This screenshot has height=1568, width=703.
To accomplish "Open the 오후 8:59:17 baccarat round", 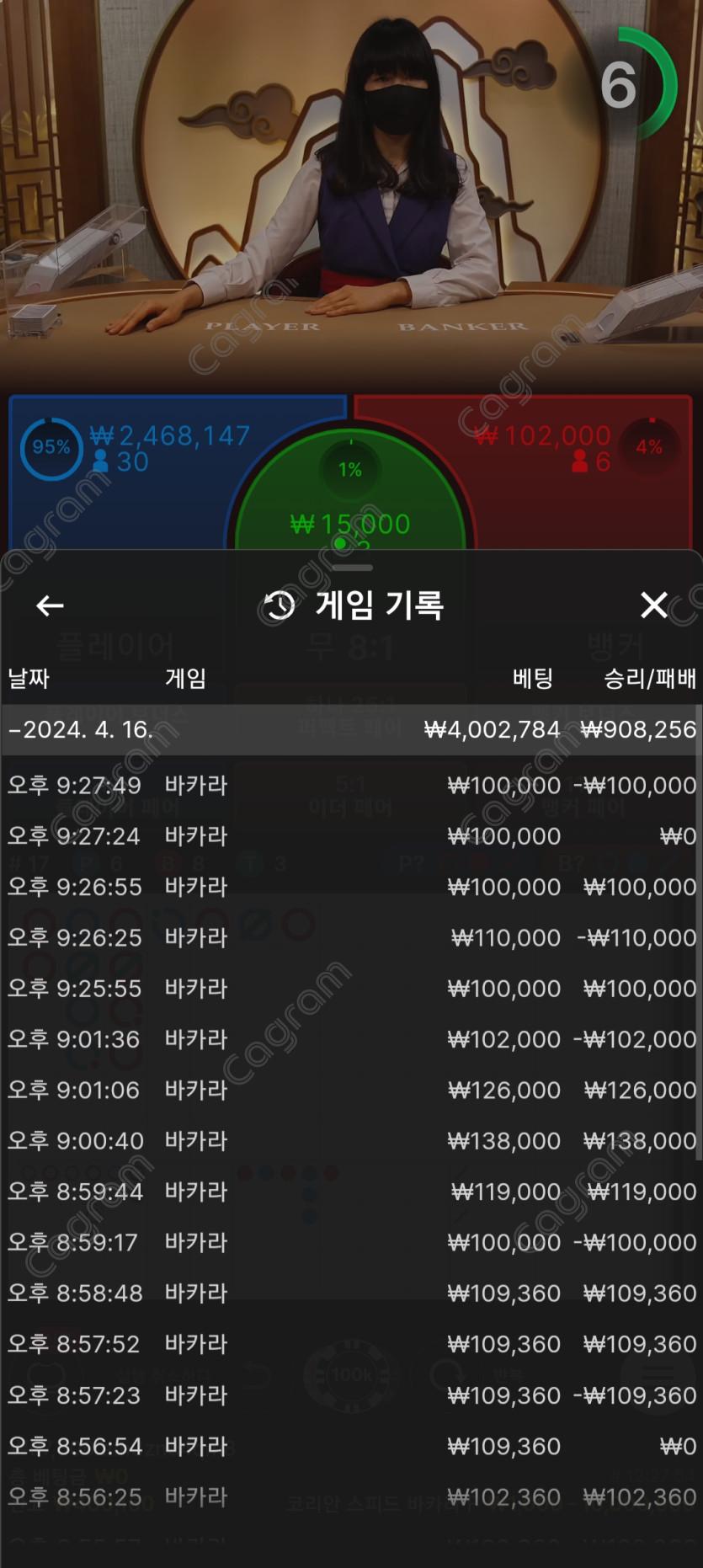I will (351, 1242).
